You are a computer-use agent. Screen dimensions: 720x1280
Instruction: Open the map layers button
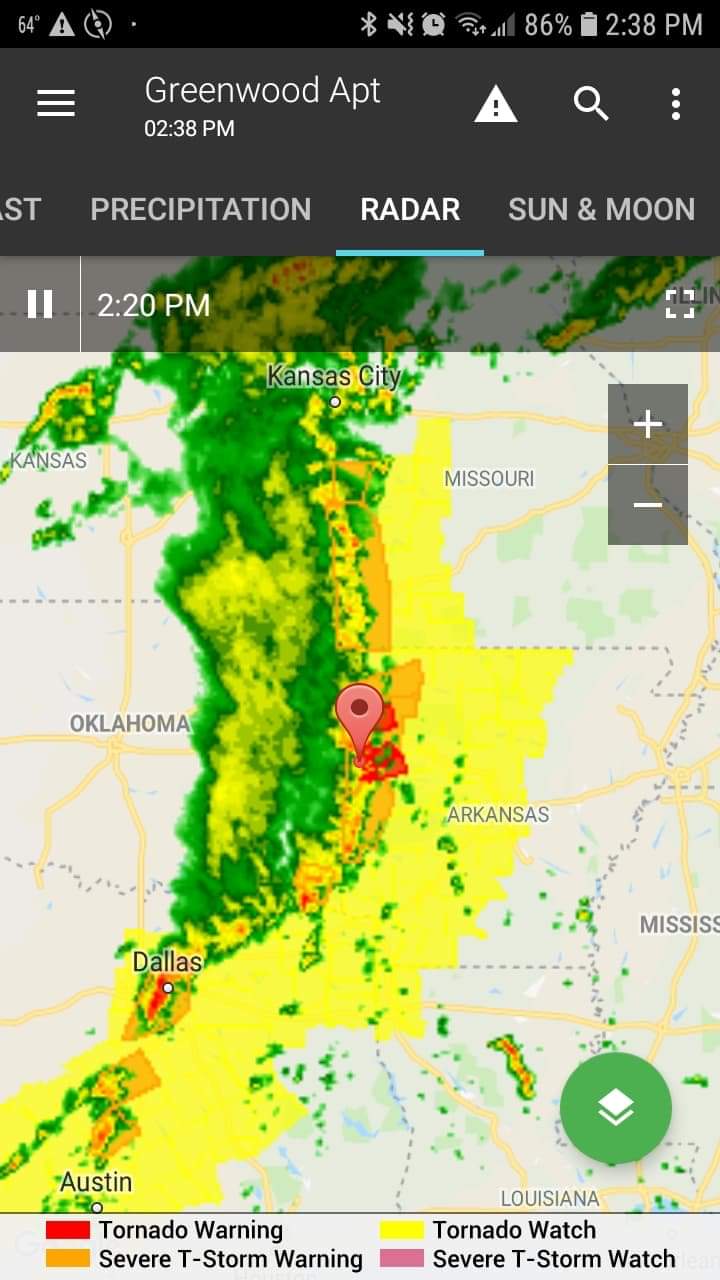pyautogui.click(x=615, y=1108)
